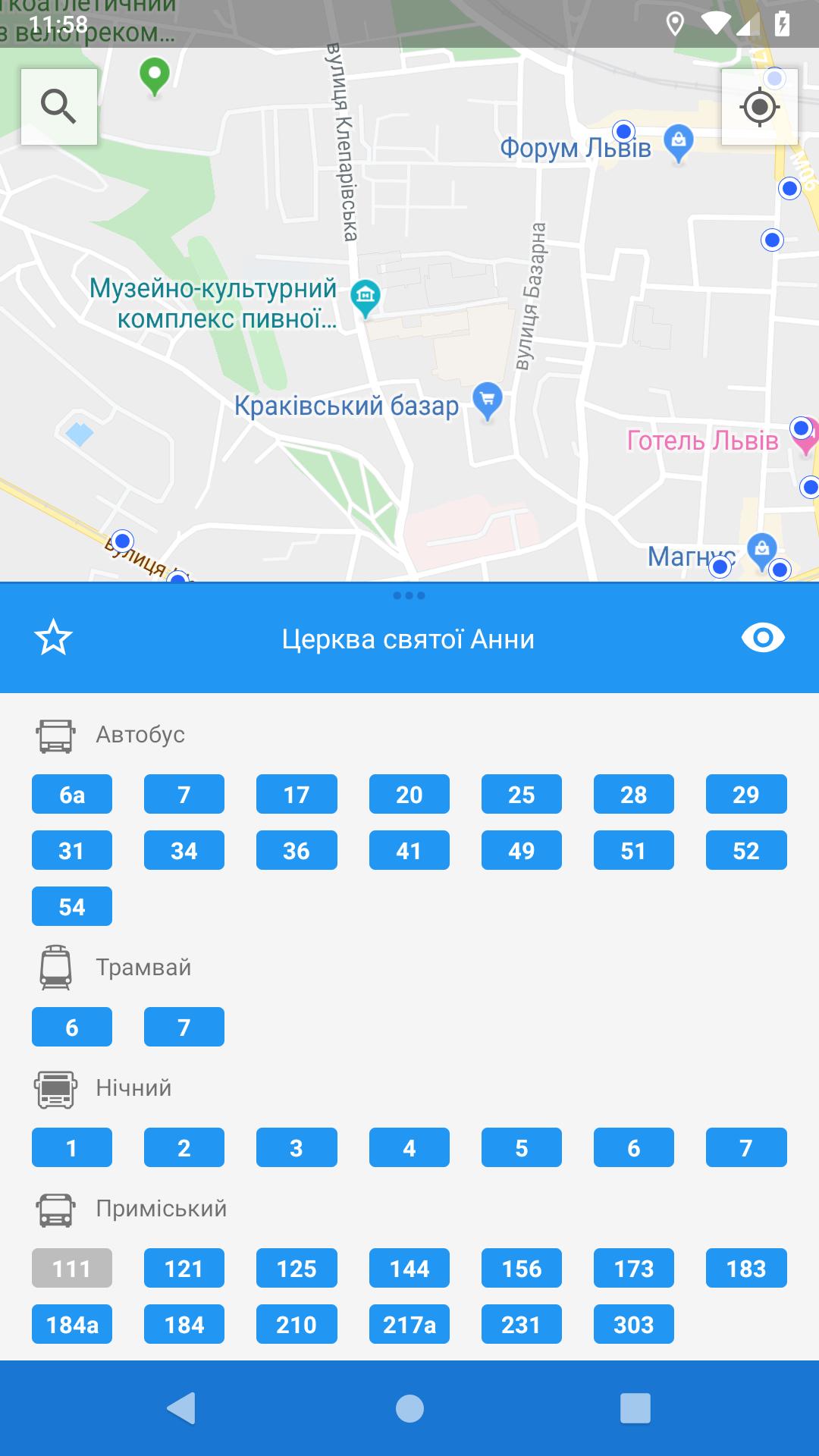Center map on my location
This screenshot has height=1456, width=819.
[759, 106]
